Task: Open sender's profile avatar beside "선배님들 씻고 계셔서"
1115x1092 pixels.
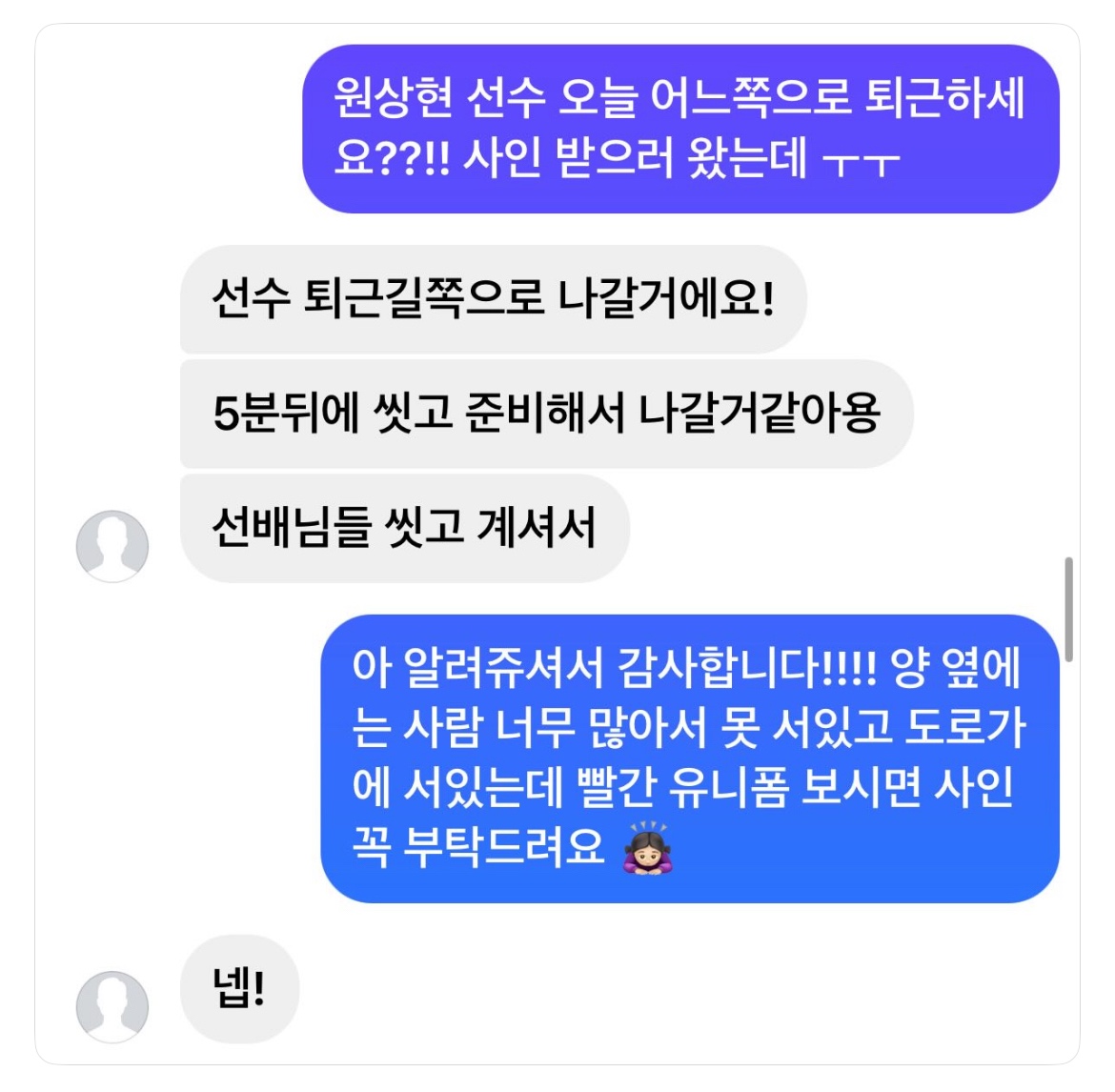Action: tap(112, 546)
